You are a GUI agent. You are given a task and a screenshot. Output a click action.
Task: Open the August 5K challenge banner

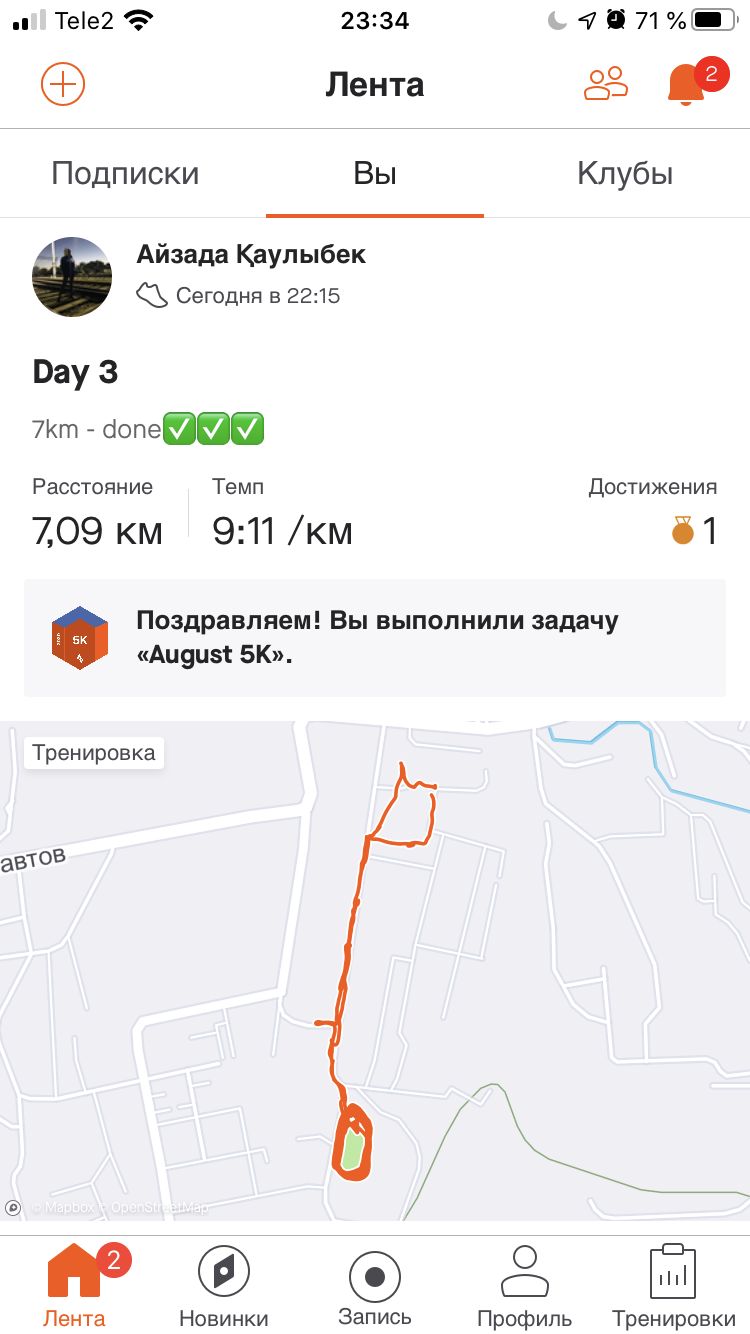[x=375, y=637]
